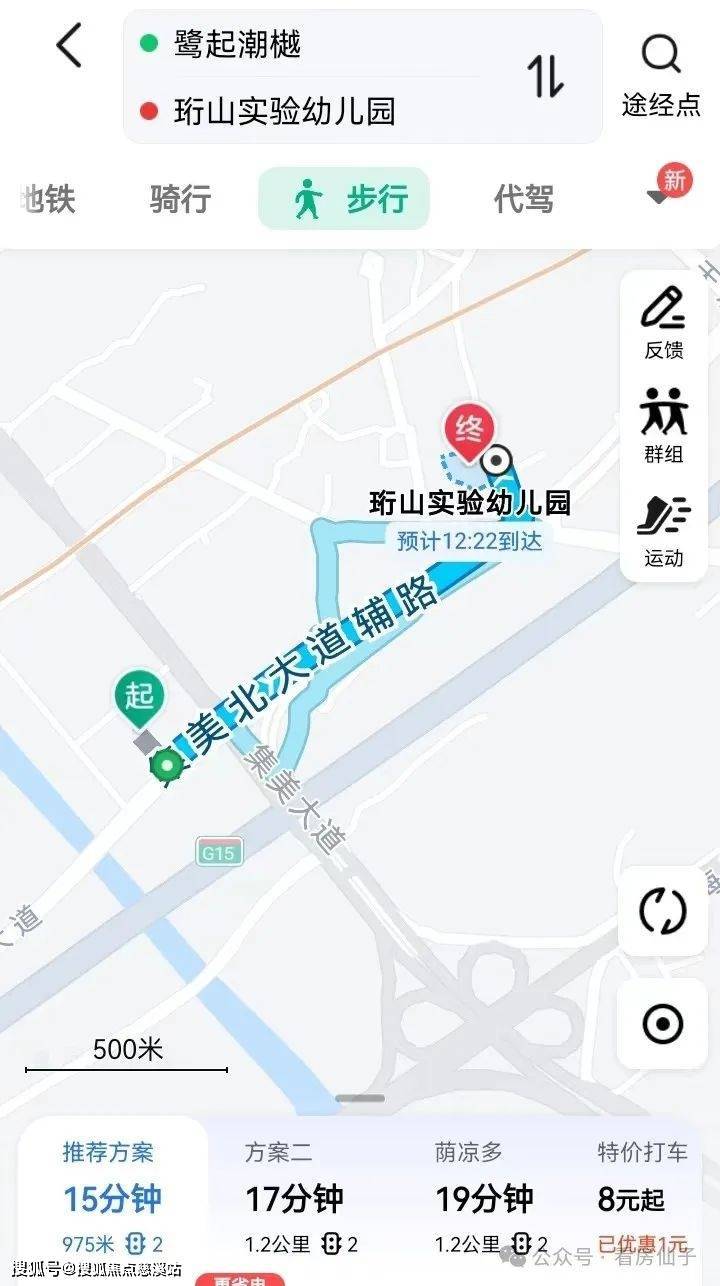Center map on my current location
This screenshot has height=1286, width=720.
point(663,1024)
